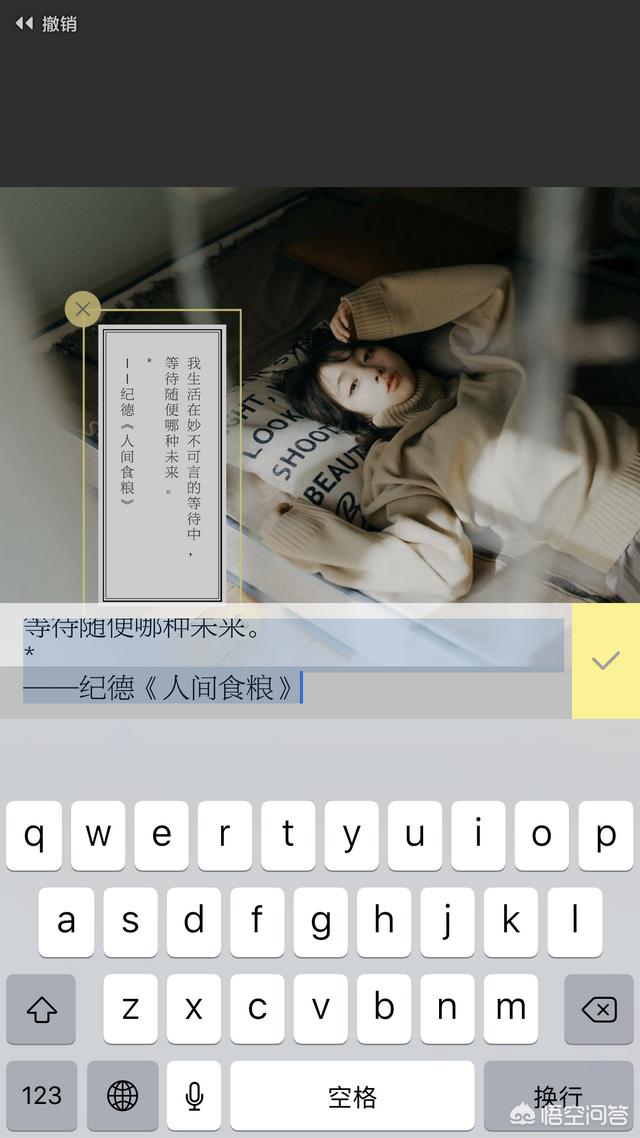
Task: Tap the text editing field
Action: [290, 661]
